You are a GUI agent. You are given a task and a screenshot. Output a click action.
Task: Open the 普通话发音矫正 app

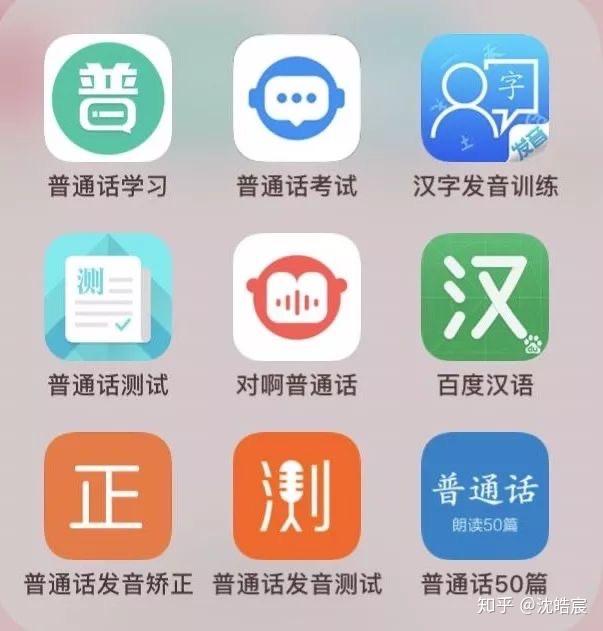tap(108, 495)
